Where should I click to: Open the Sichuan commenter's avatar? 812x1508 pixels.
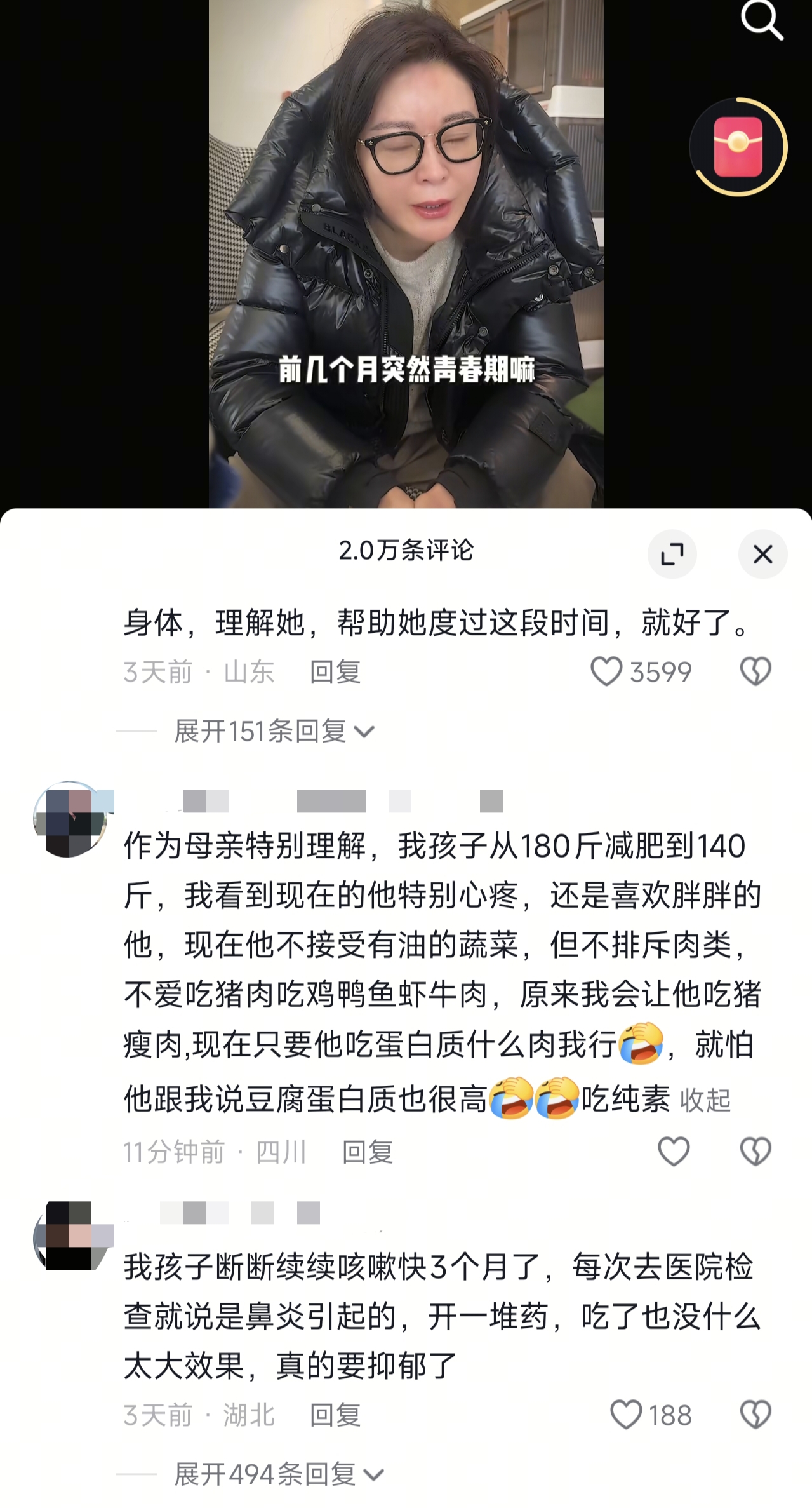(x=70, y=819)
